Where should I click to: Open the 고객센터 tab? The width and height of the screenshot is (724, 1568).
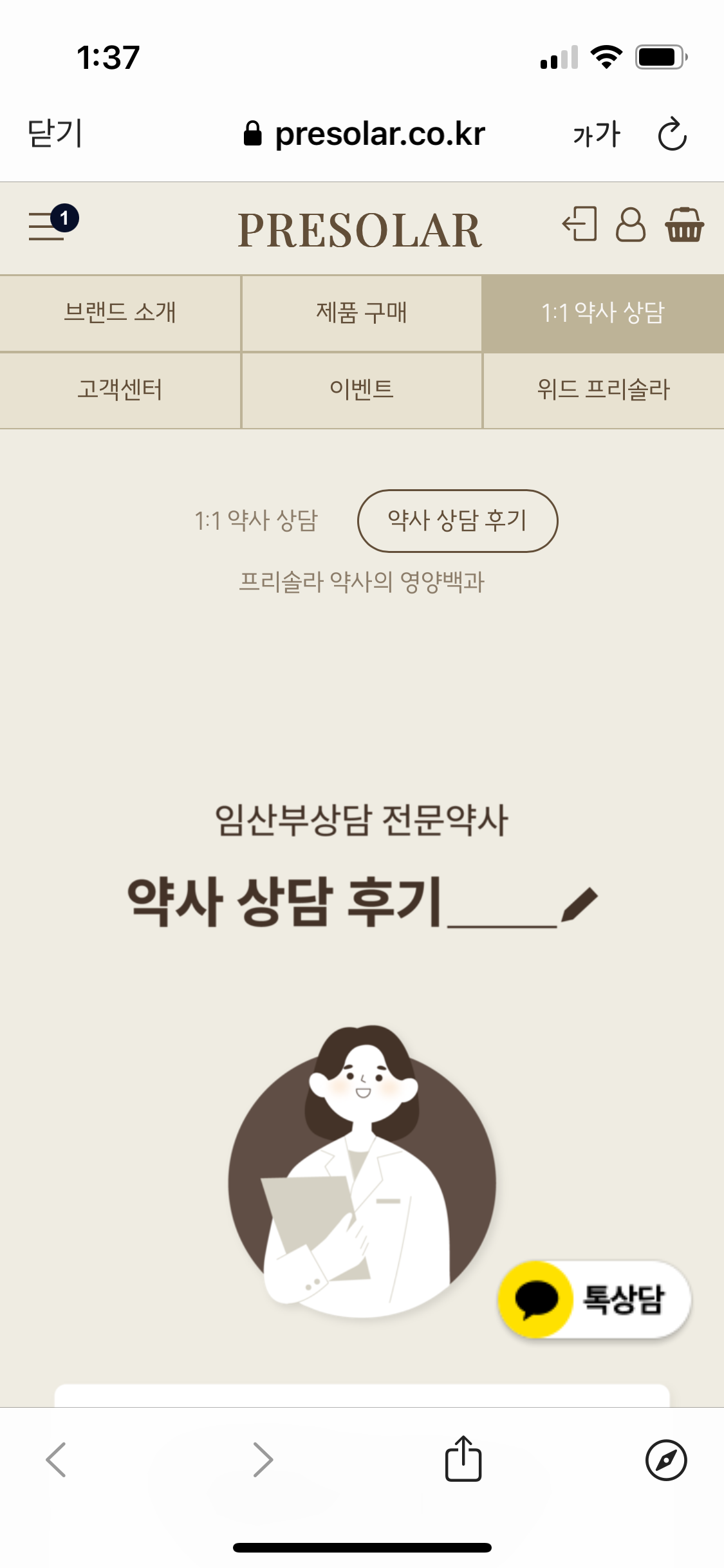[120, 389]
